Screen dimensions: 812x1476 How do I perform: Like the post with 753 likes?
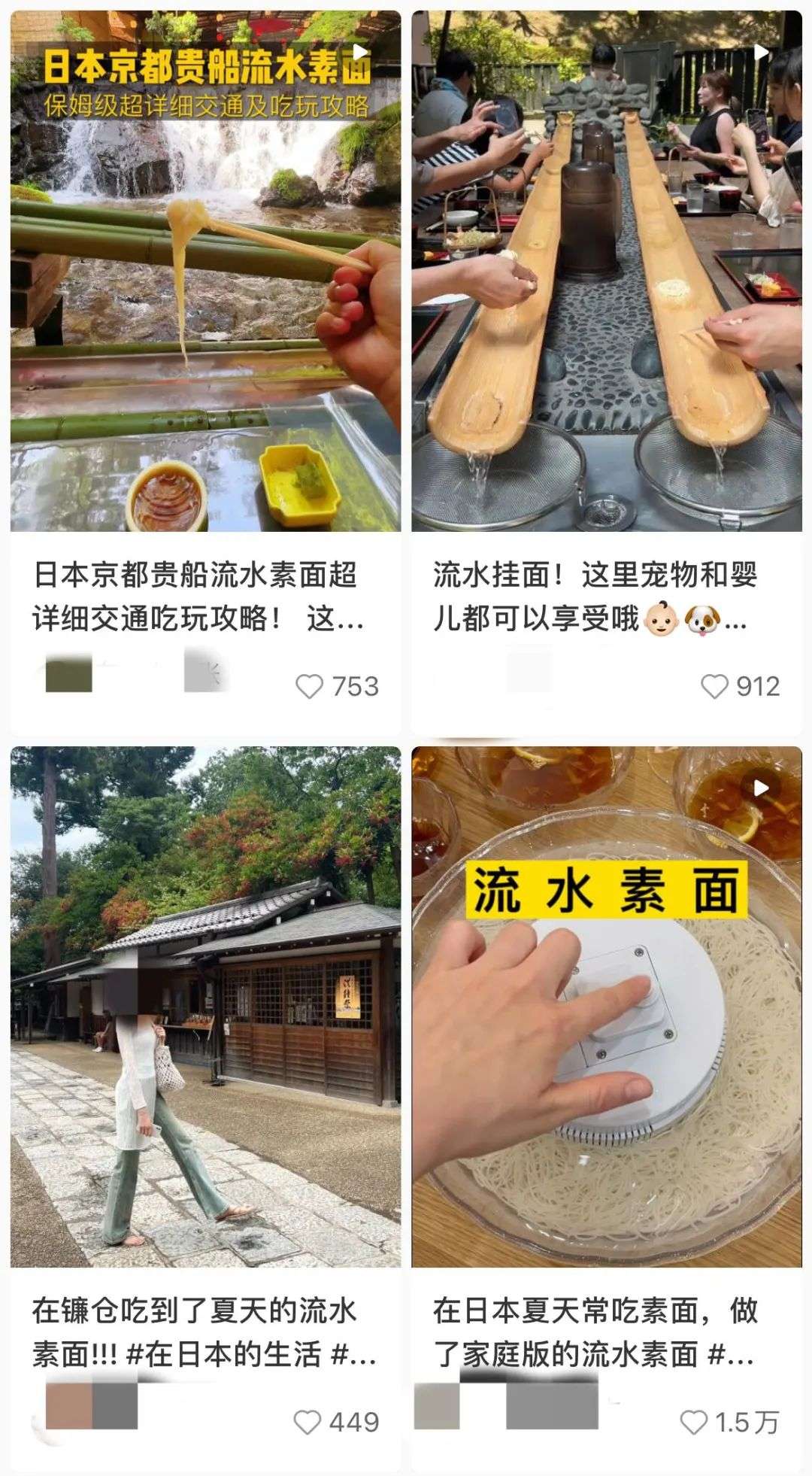[309, 687]
